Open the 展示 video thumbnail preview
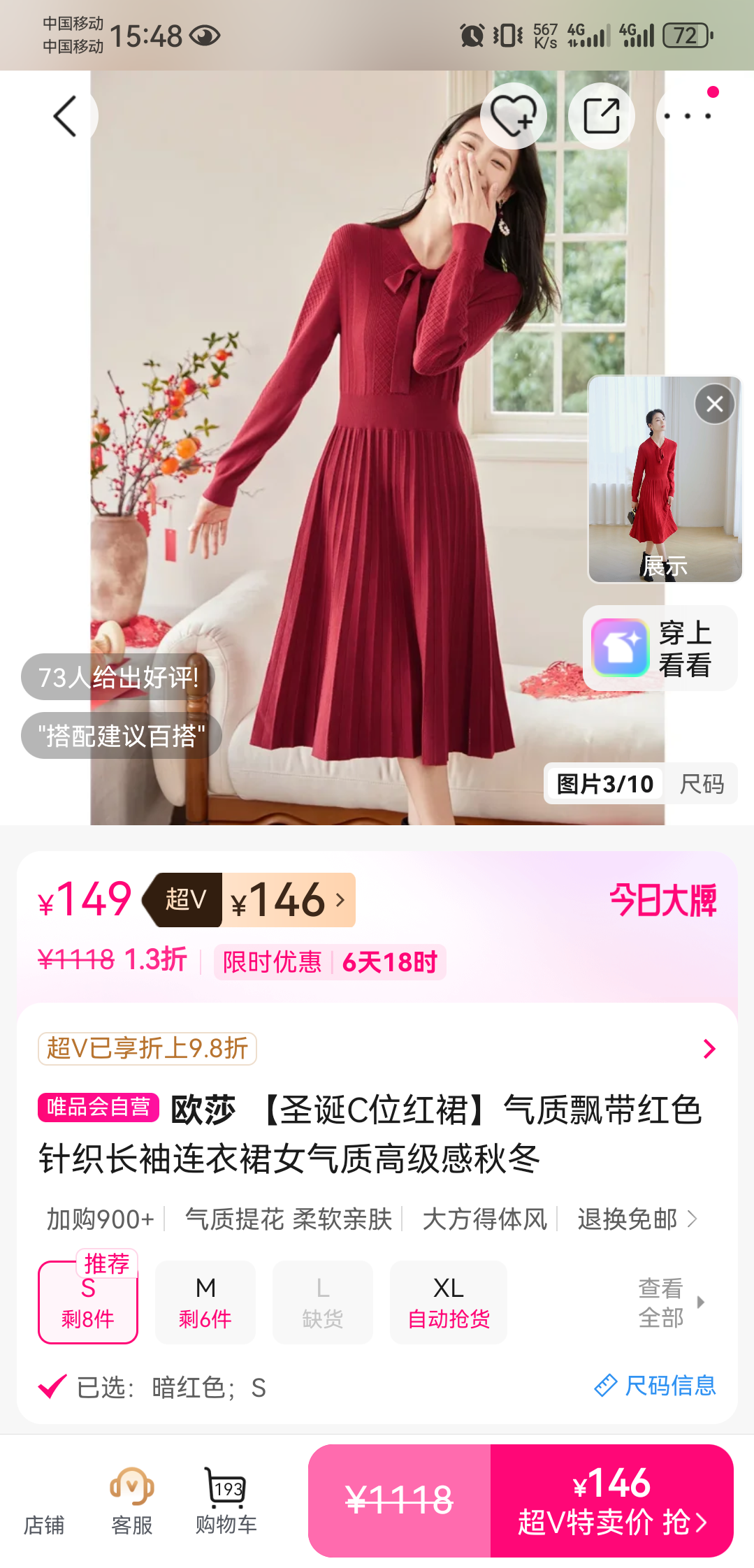 663,479
